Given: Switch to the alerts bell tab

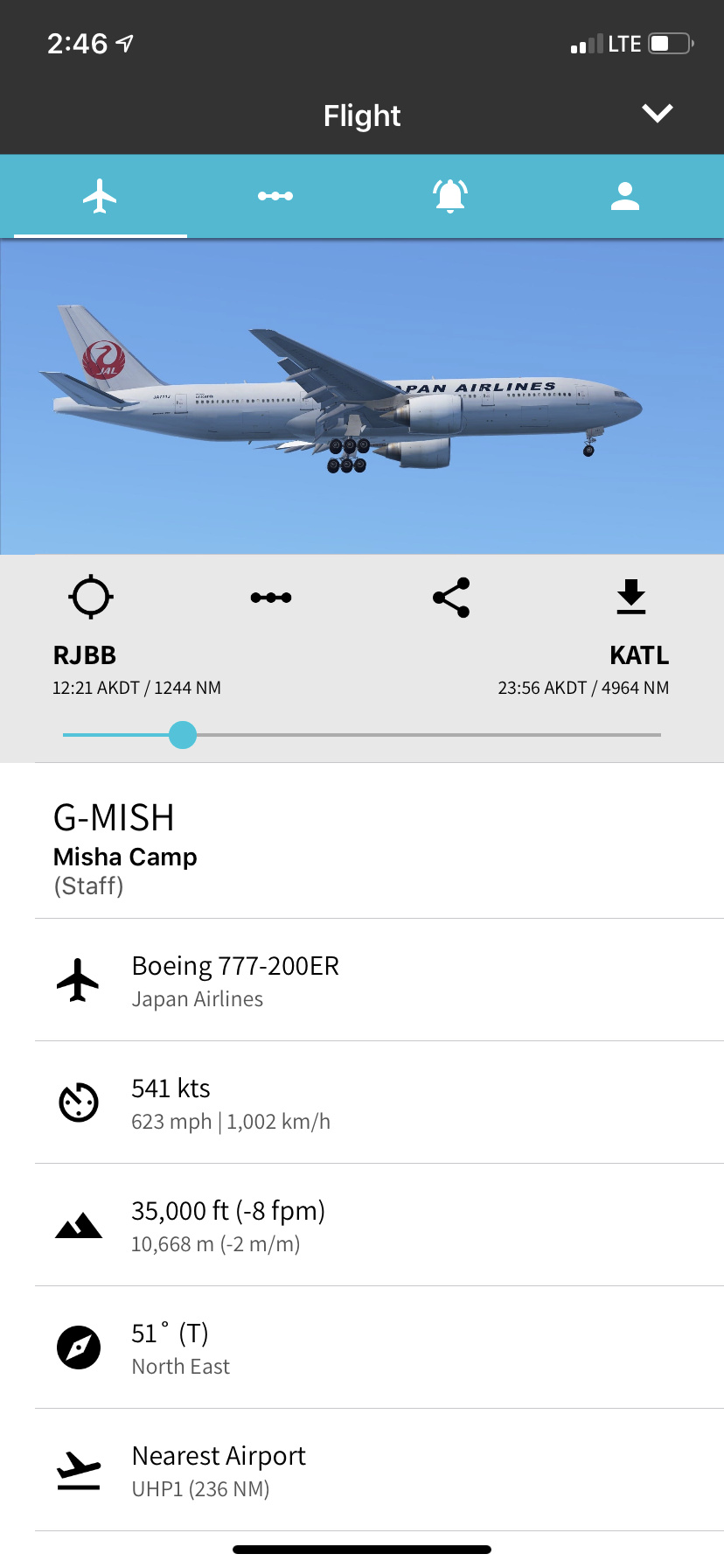Looking at the screenshot, I should [450, 196].
